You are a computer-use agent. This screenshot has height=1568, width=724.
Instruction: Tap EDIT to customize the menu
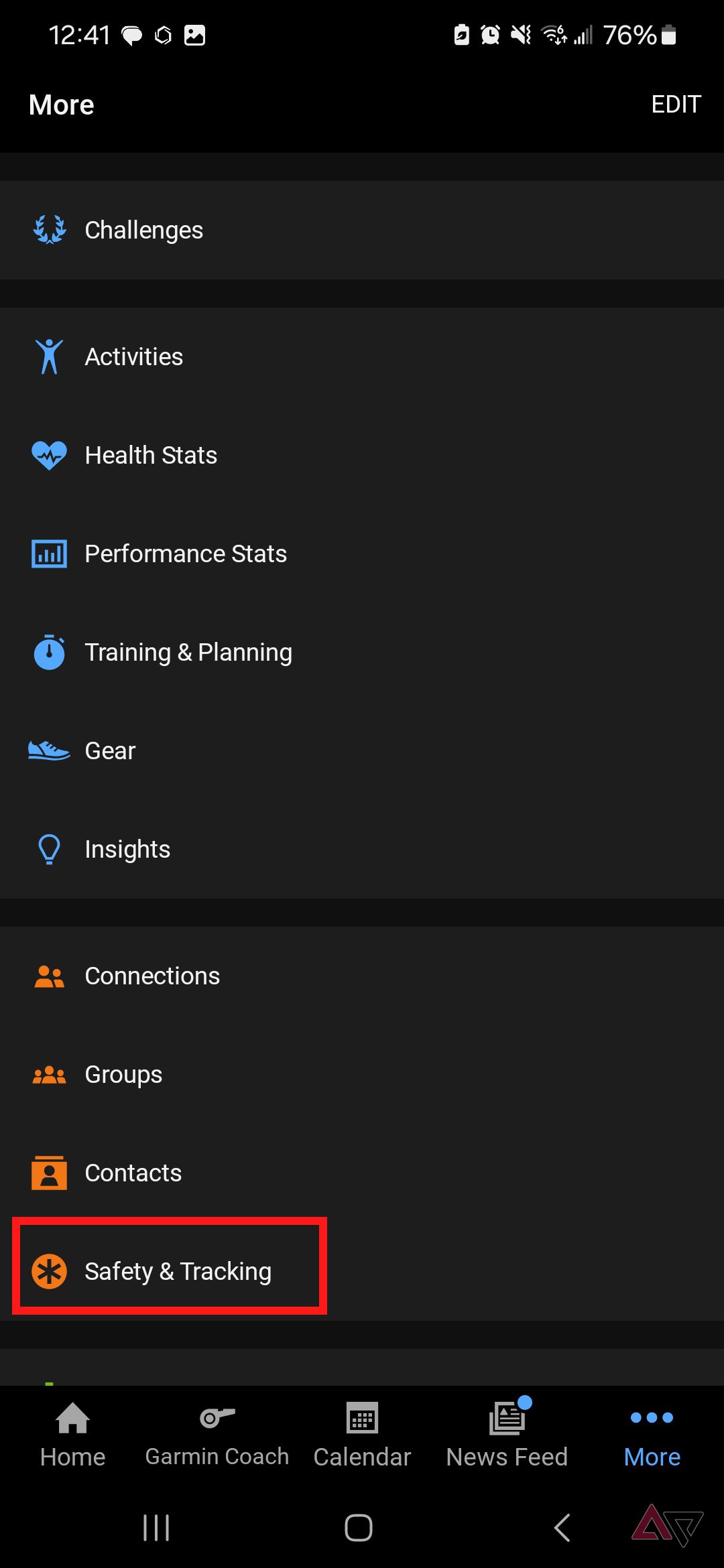tap(676, 104)
